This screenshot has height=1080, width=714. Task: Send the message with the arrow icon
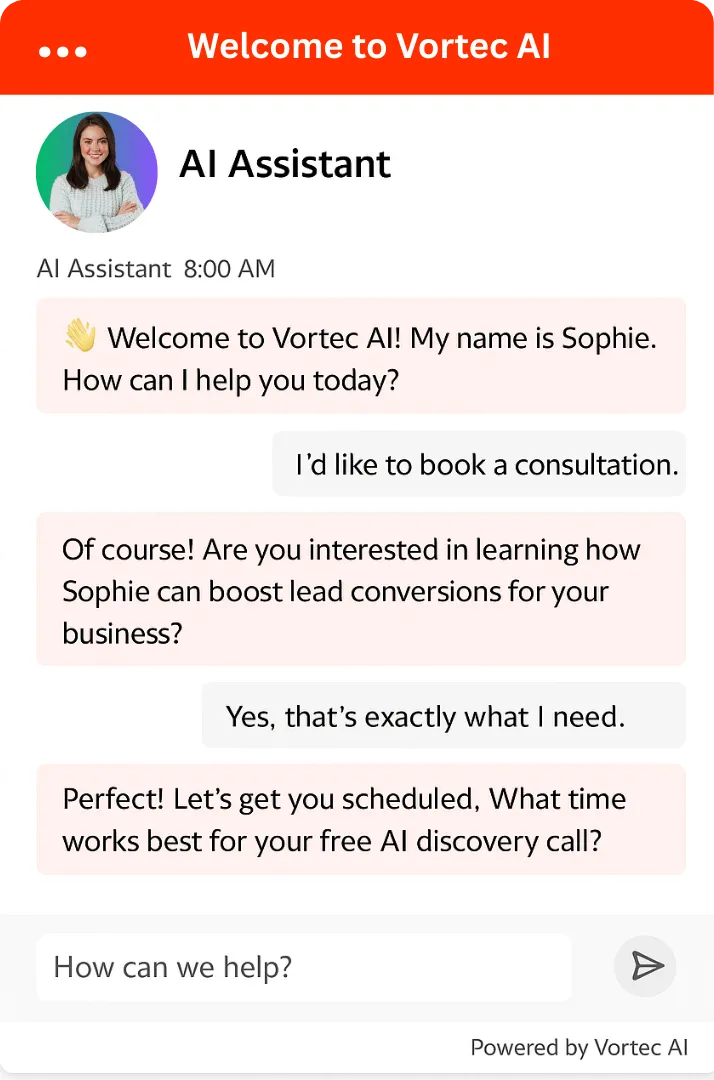[x=646, y=966]
